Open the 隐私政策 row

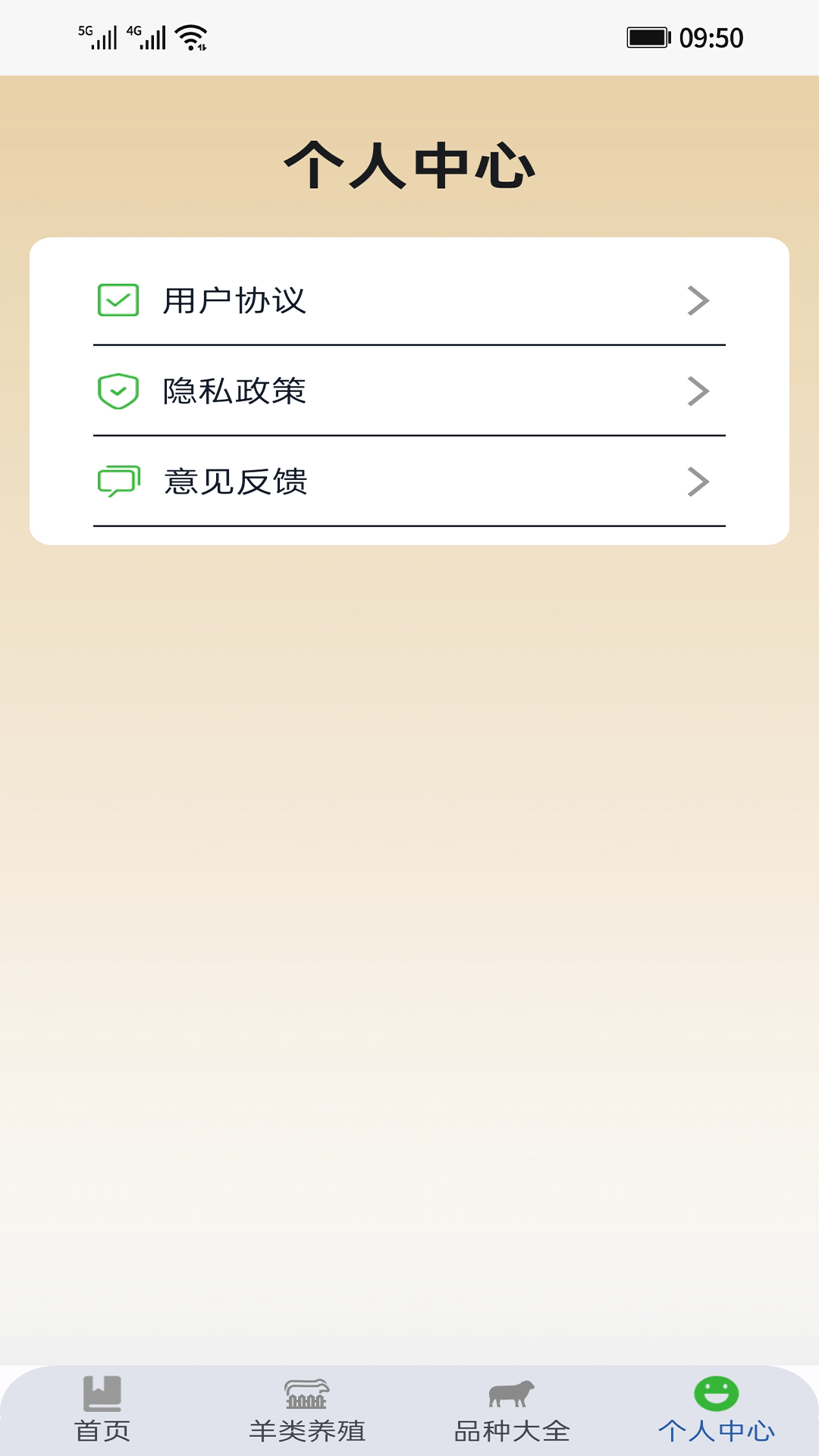click(x=409, y=391)
